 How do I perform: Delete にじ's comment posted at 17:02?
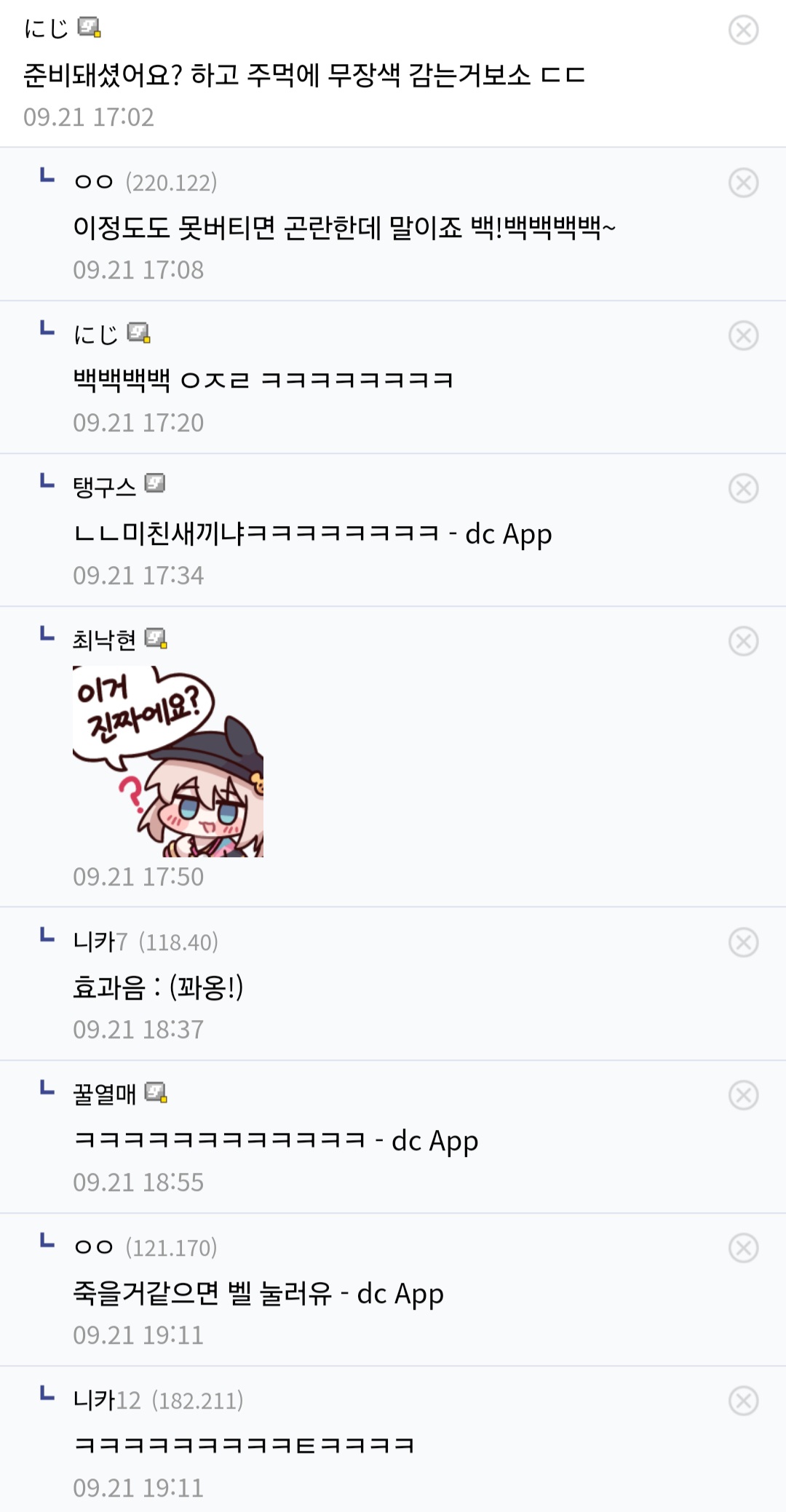coord(743,31)
